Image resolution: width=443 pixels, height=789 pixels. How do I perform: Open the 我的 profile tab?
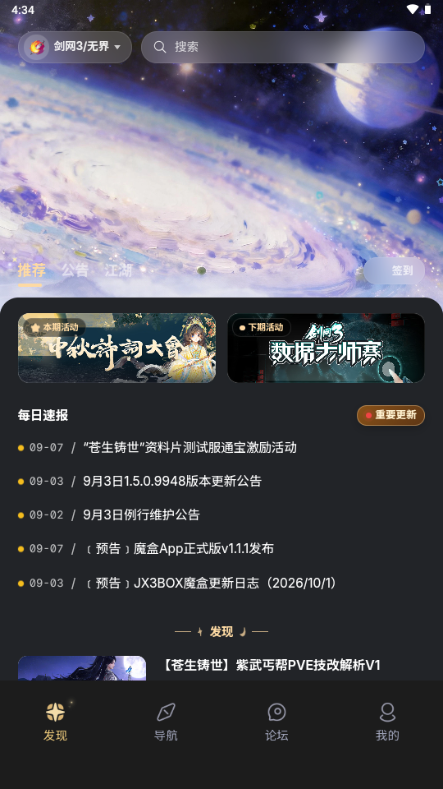(387, 723)
